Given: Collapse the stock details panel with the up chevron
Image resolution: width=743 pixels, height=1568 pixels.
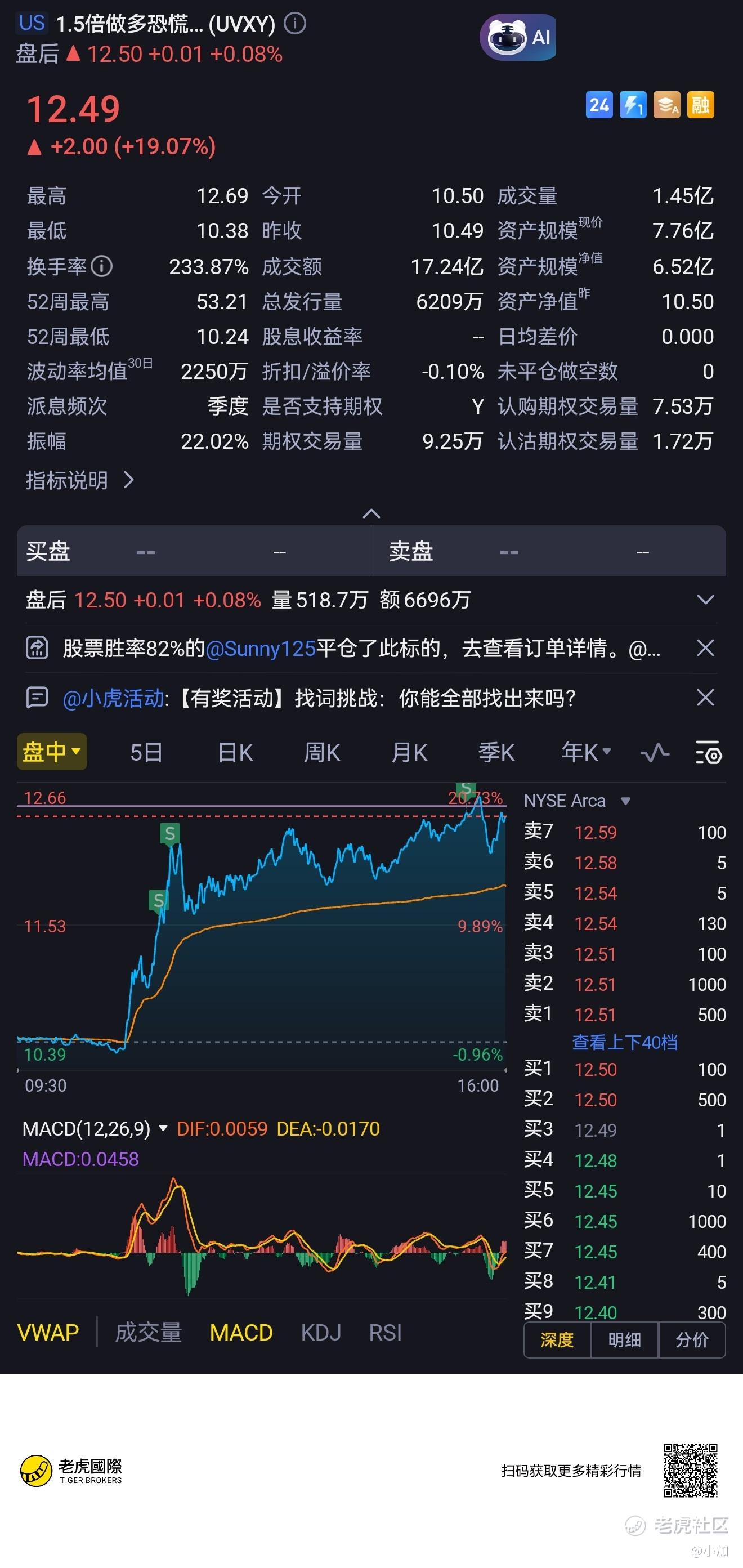Looking at the screenshot, I should (x=371, y=513).
